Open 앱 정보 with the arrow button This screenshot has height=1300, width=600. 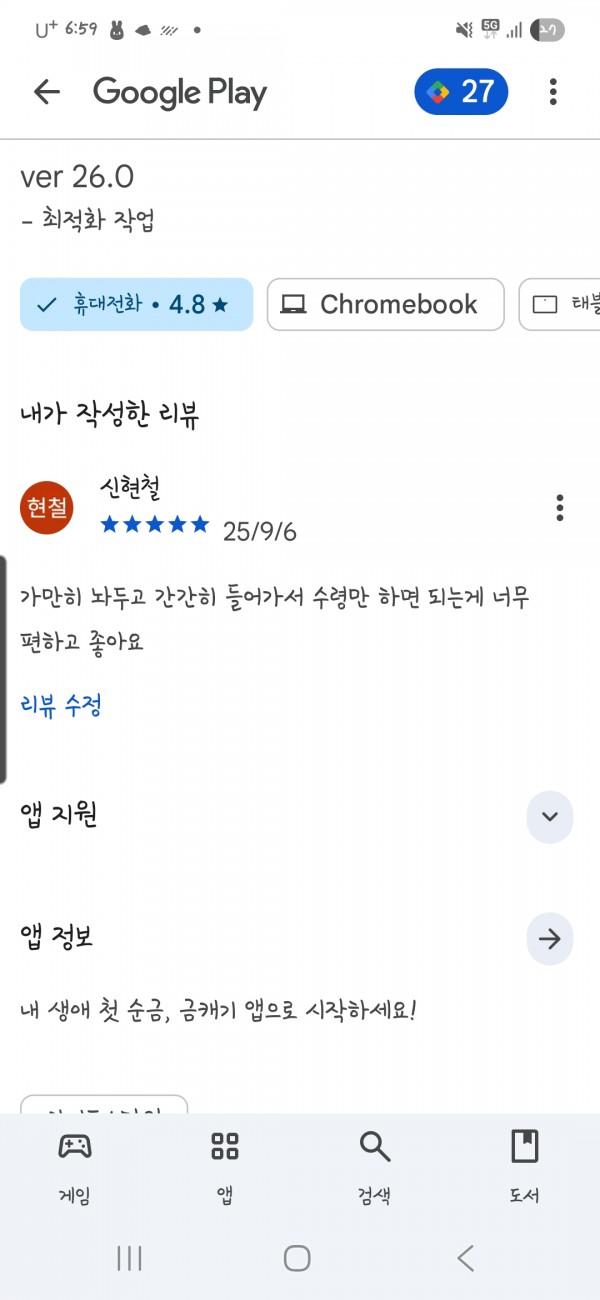[549, 939]
